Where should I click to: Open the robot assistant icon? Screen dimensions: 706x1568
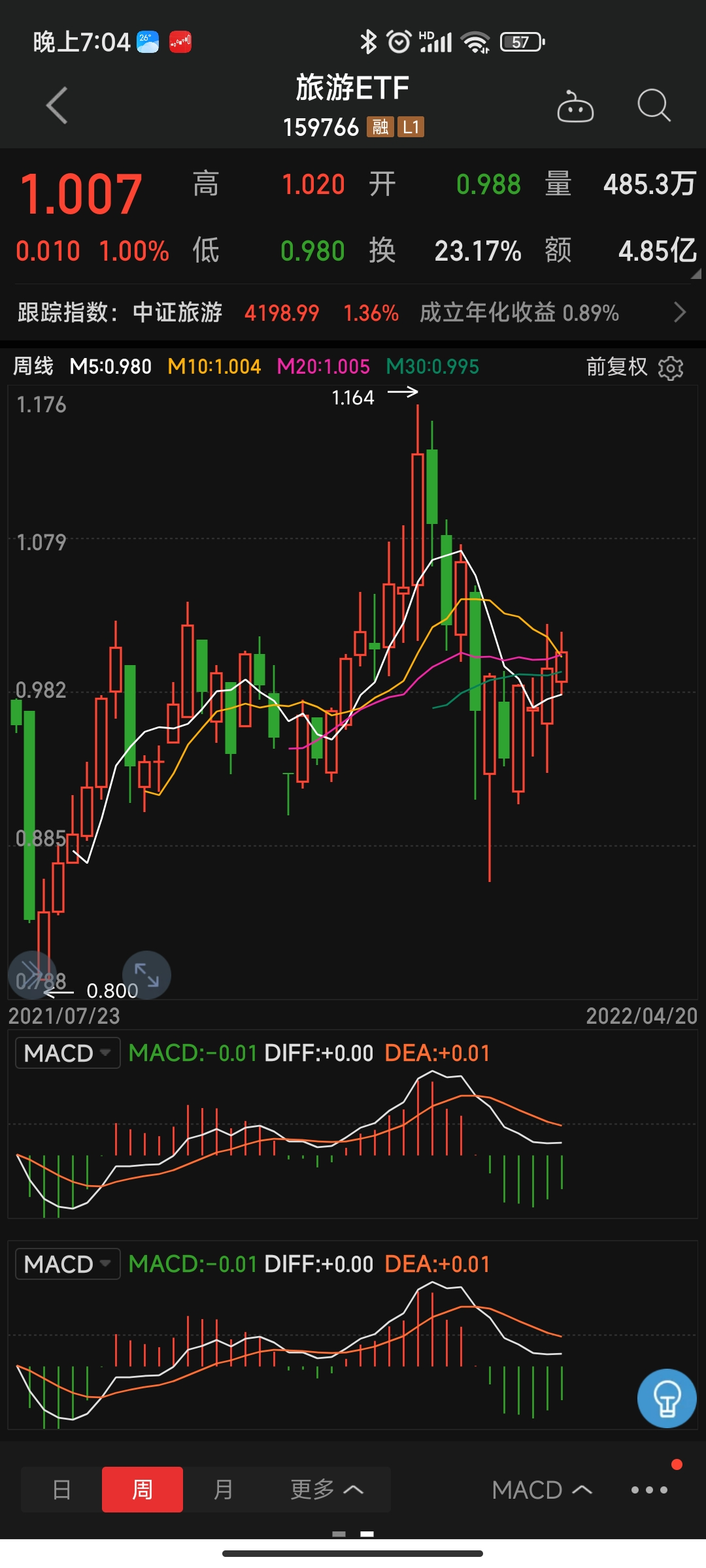pyautogui.click(x=575, y=106)
